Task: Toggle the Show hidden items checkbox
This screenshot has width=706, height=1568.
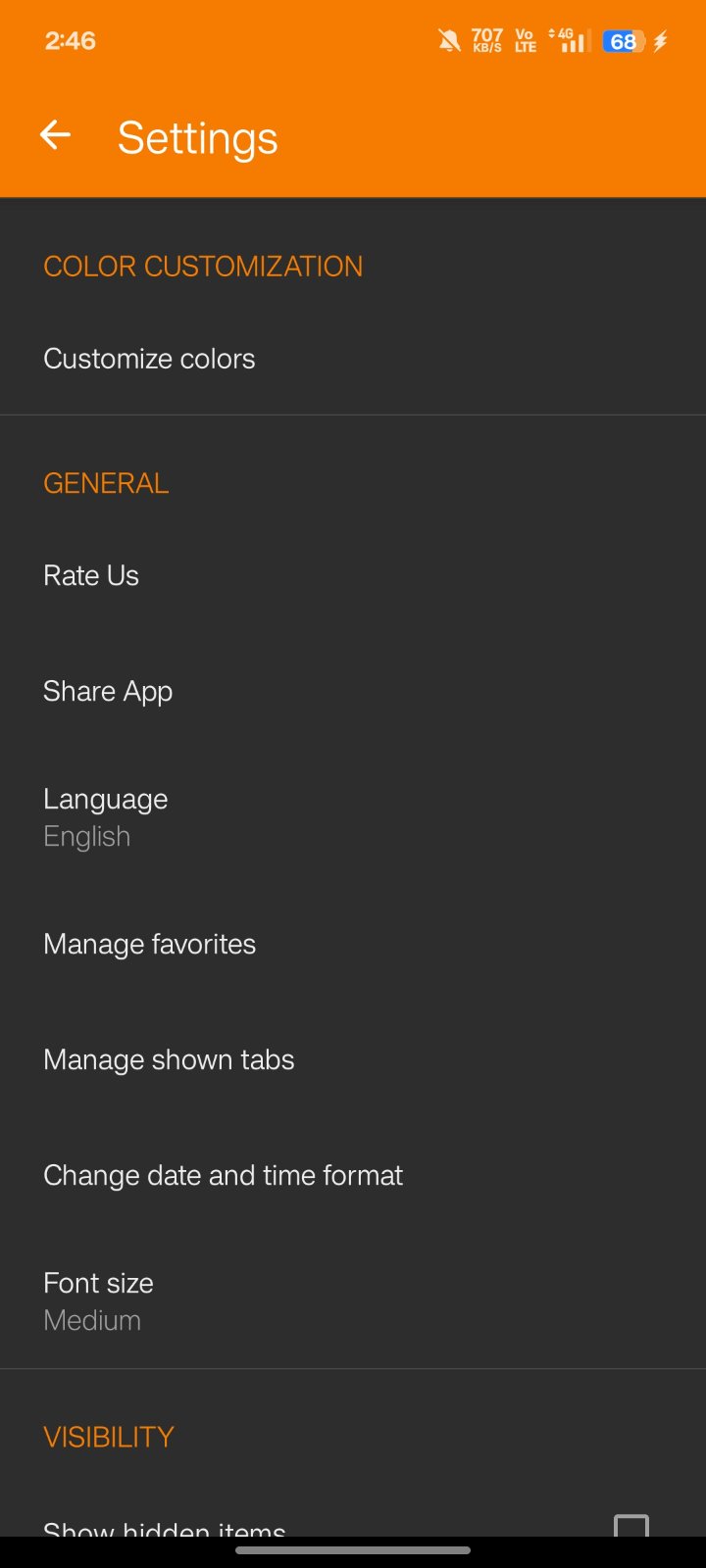Action: click(x=630, y=1525)
